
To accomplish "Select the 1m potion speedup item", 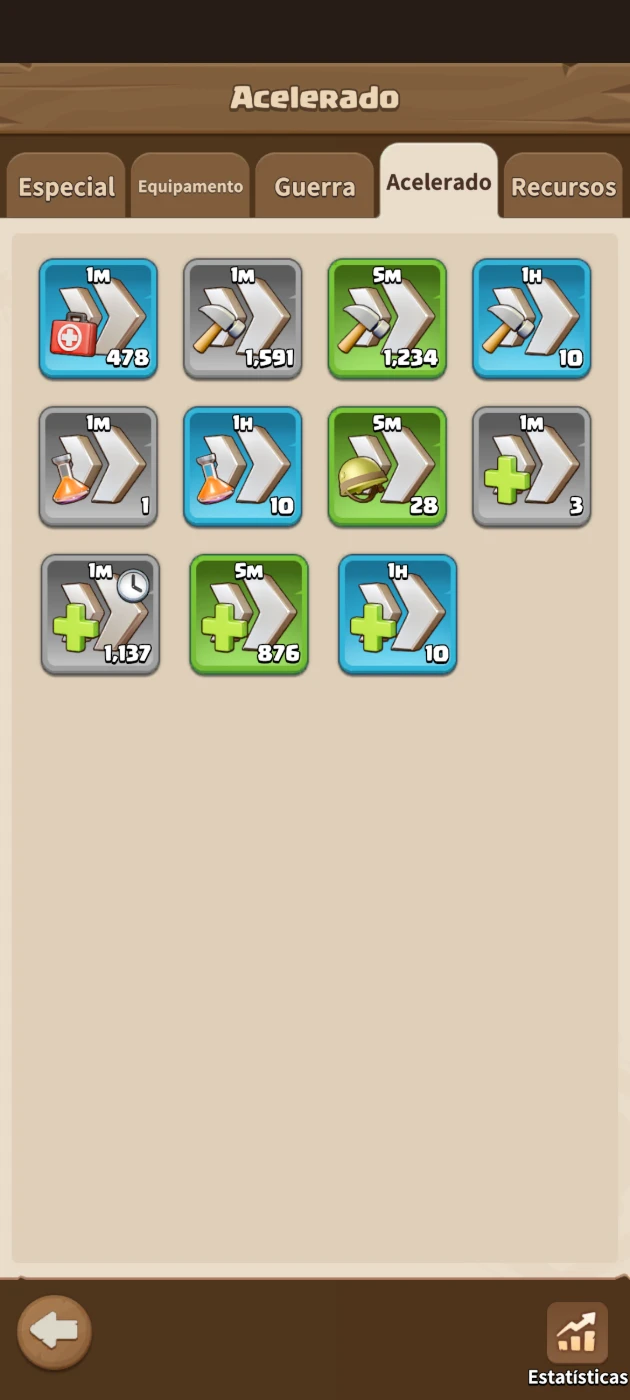I will (98, 466).
